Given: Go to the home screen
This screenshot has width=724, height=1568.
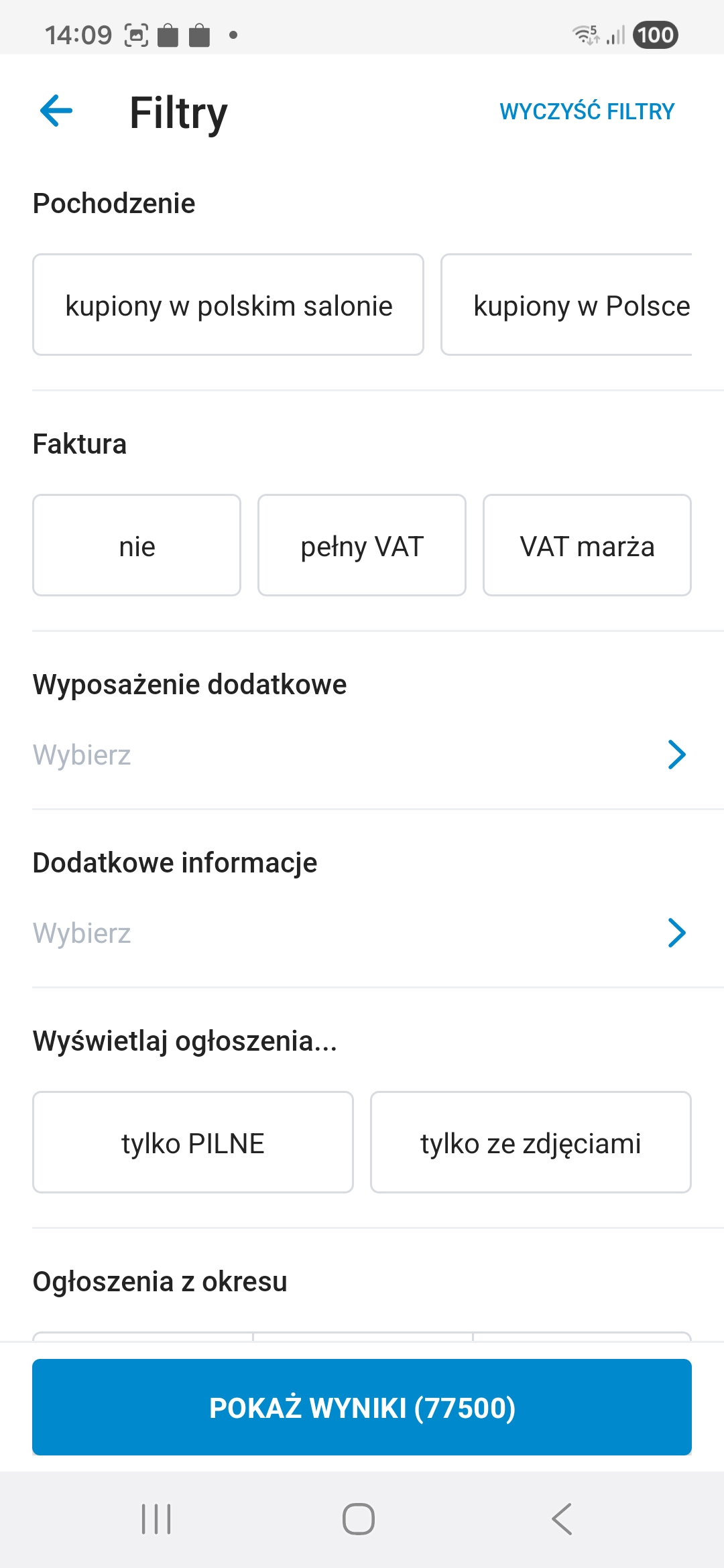Looking at the screenshot, I should 359,1519.
